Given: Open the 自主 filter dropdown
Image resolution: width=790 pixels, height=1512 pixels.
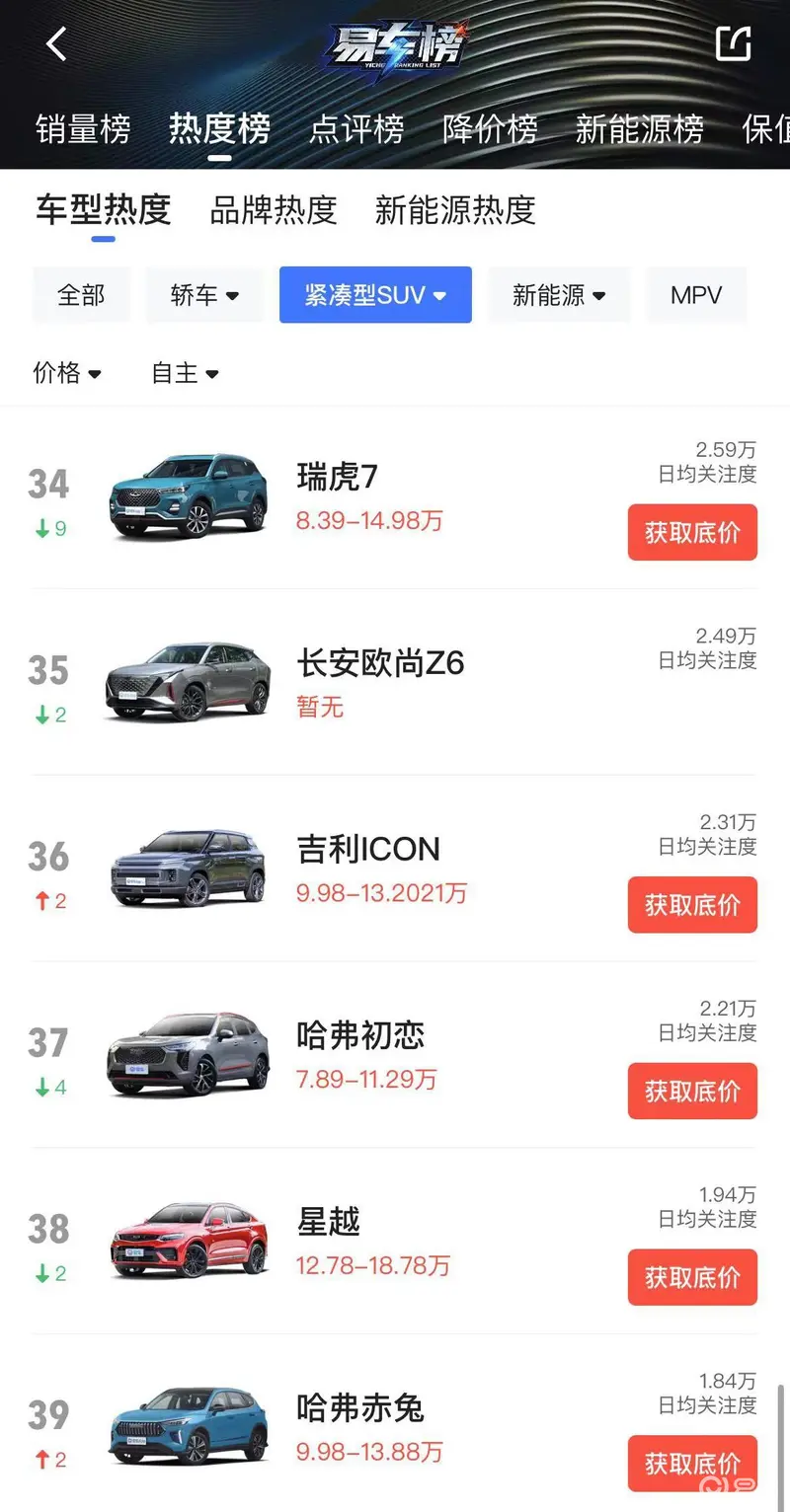Looking at the screenshot, I should tap(185, 373).
